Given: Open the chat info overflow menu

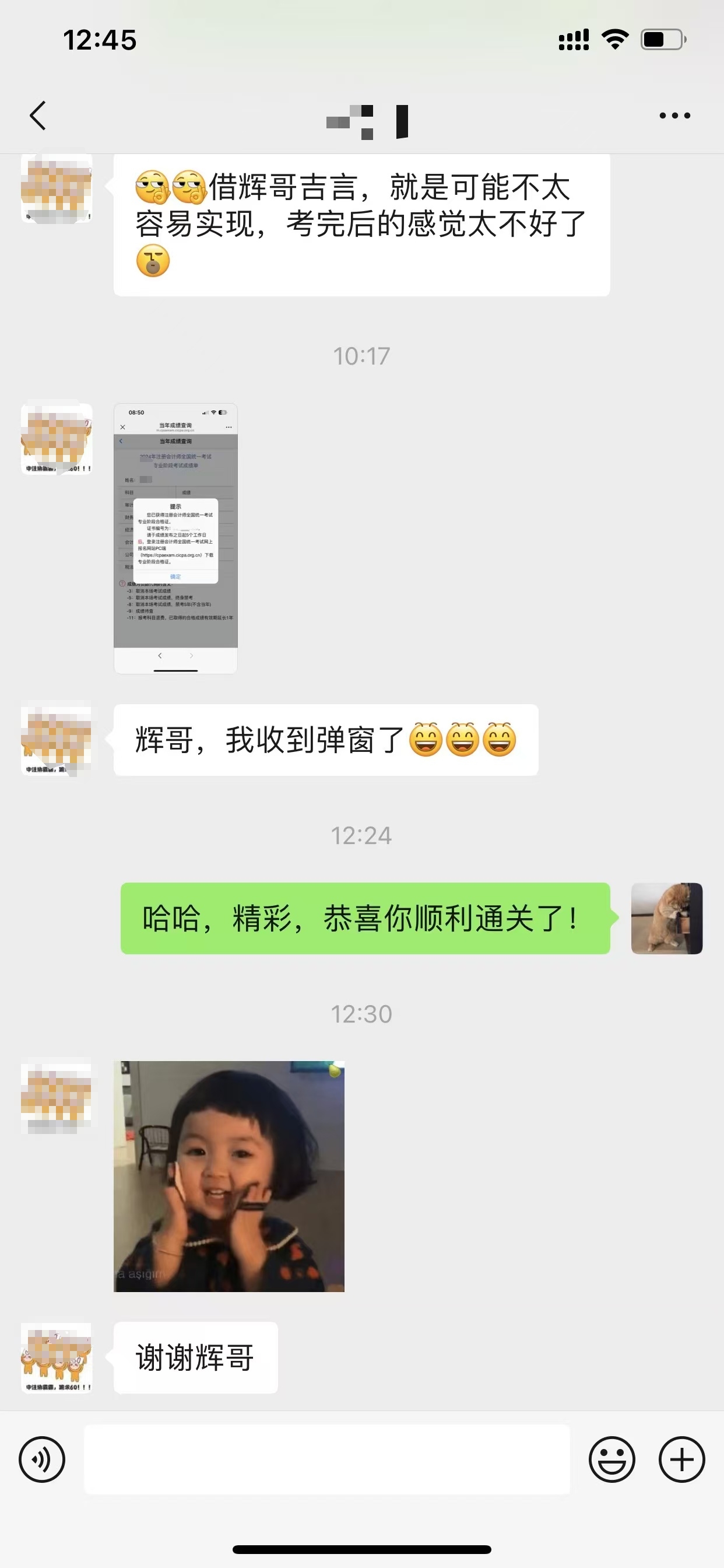Looking at the screenshot, I should coord(674,116).
